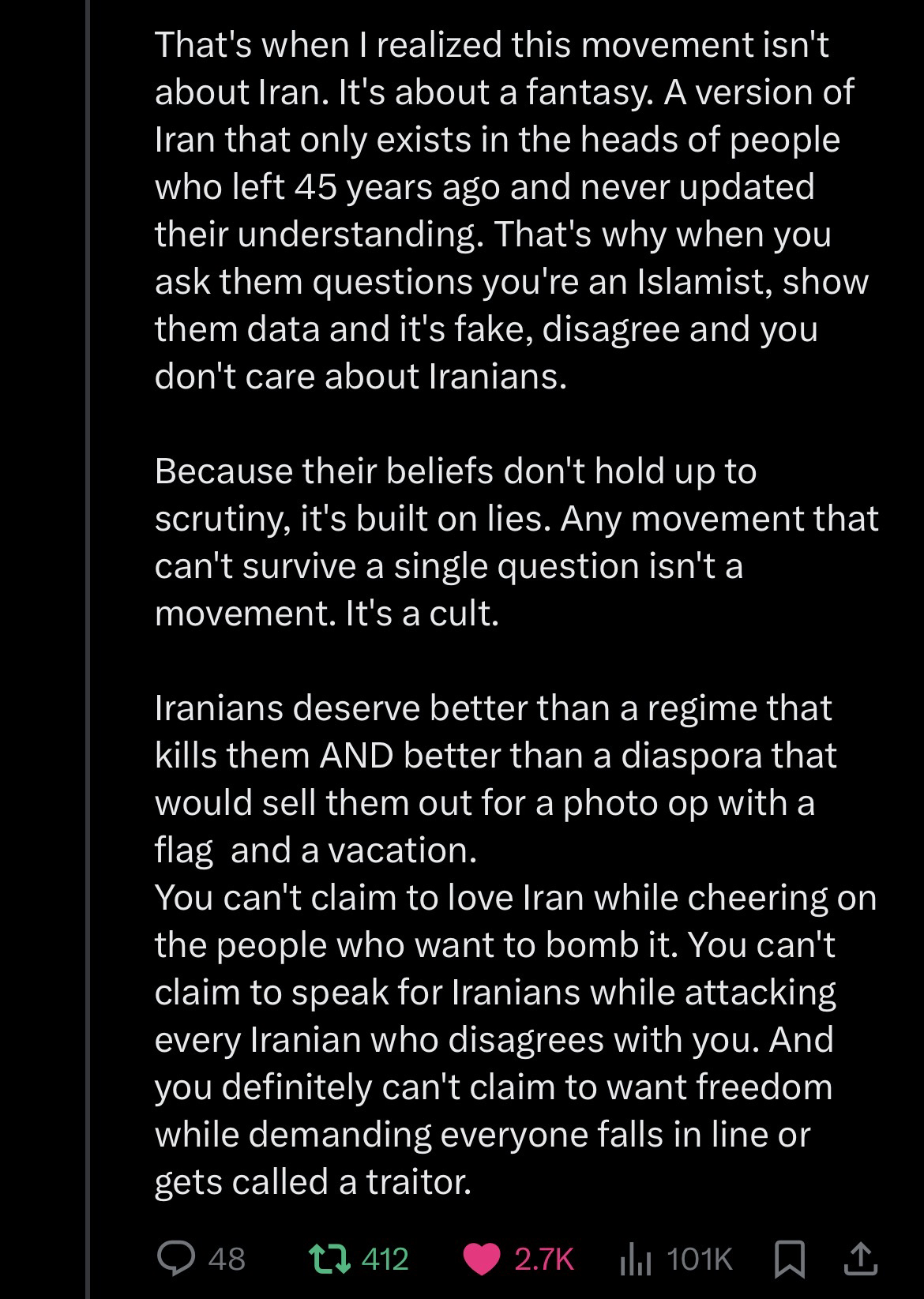Screen dimensions: 924x1299
Task: Open the replies with 48 comments
Action: pyautogui.click(x=176, y=1258)
